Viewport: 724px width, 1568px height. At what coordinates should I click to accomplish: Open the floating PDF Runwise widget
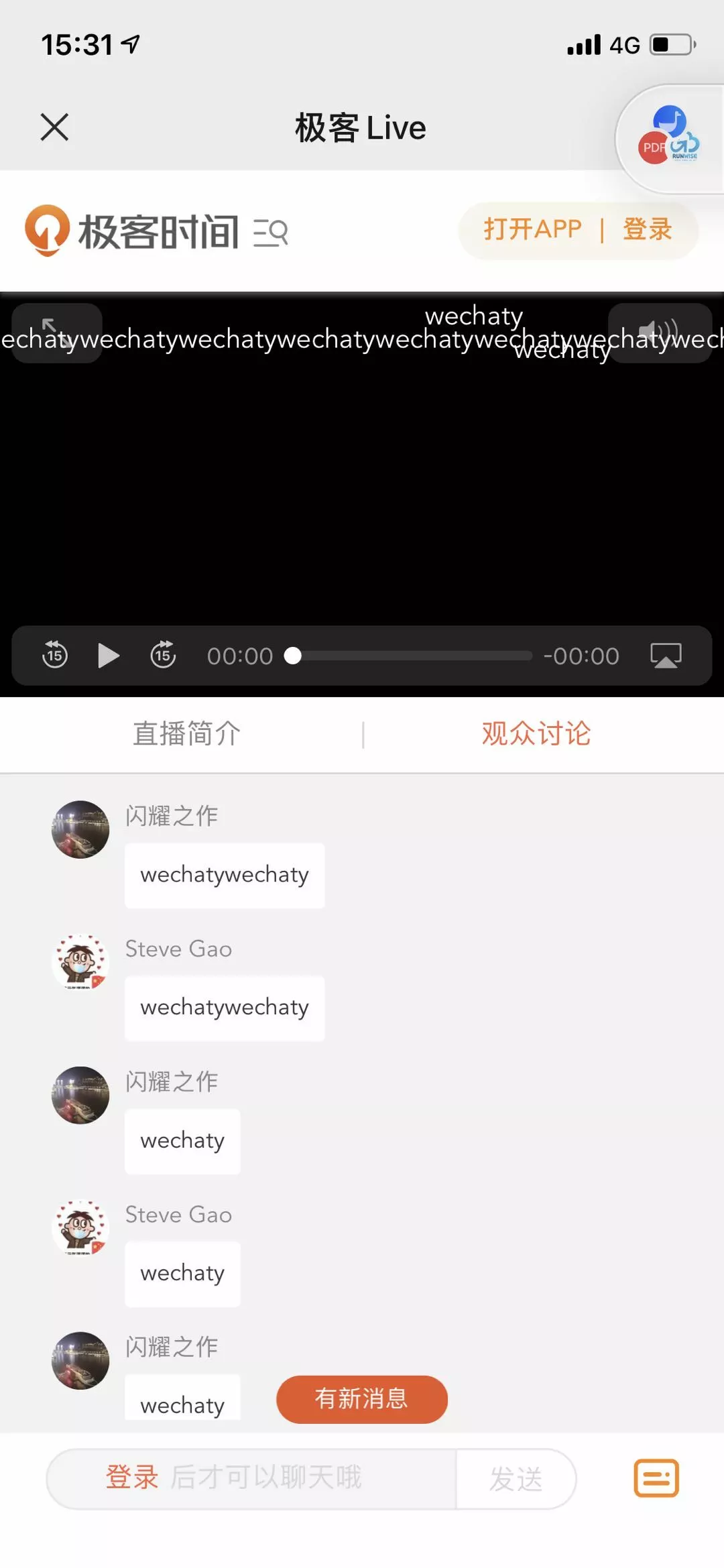[x=669, y=139]
